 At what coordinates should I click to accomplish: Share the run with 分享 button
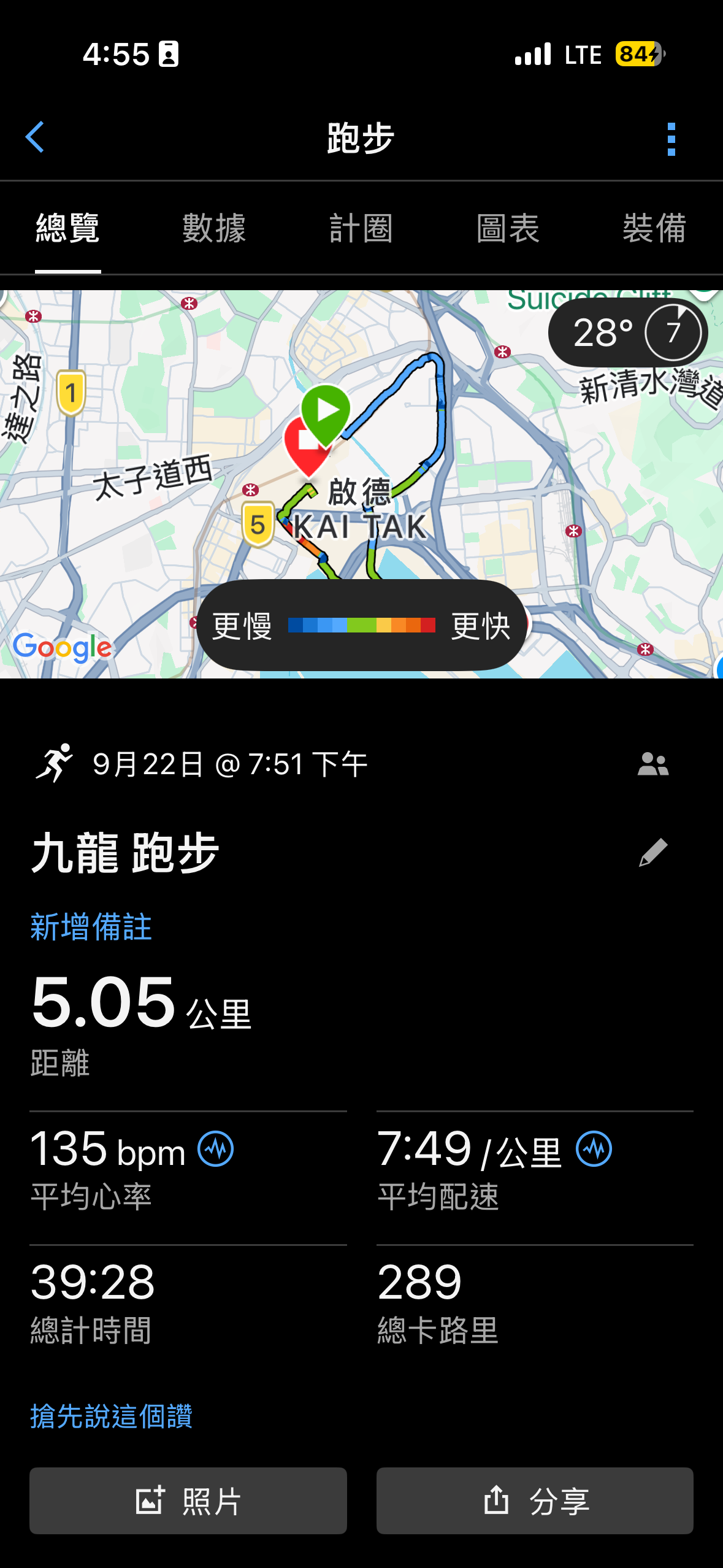tap(535, 1501)
